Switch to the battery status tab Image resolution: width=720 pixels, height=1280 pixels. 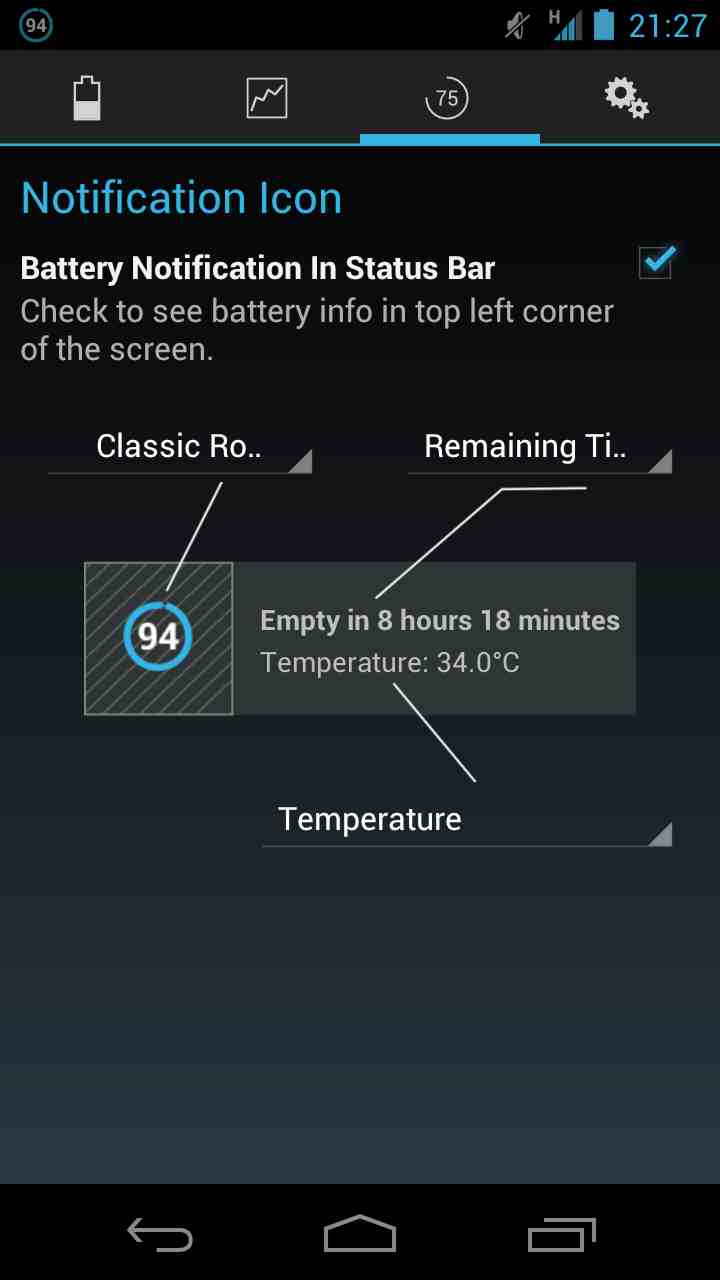[88, 98]
